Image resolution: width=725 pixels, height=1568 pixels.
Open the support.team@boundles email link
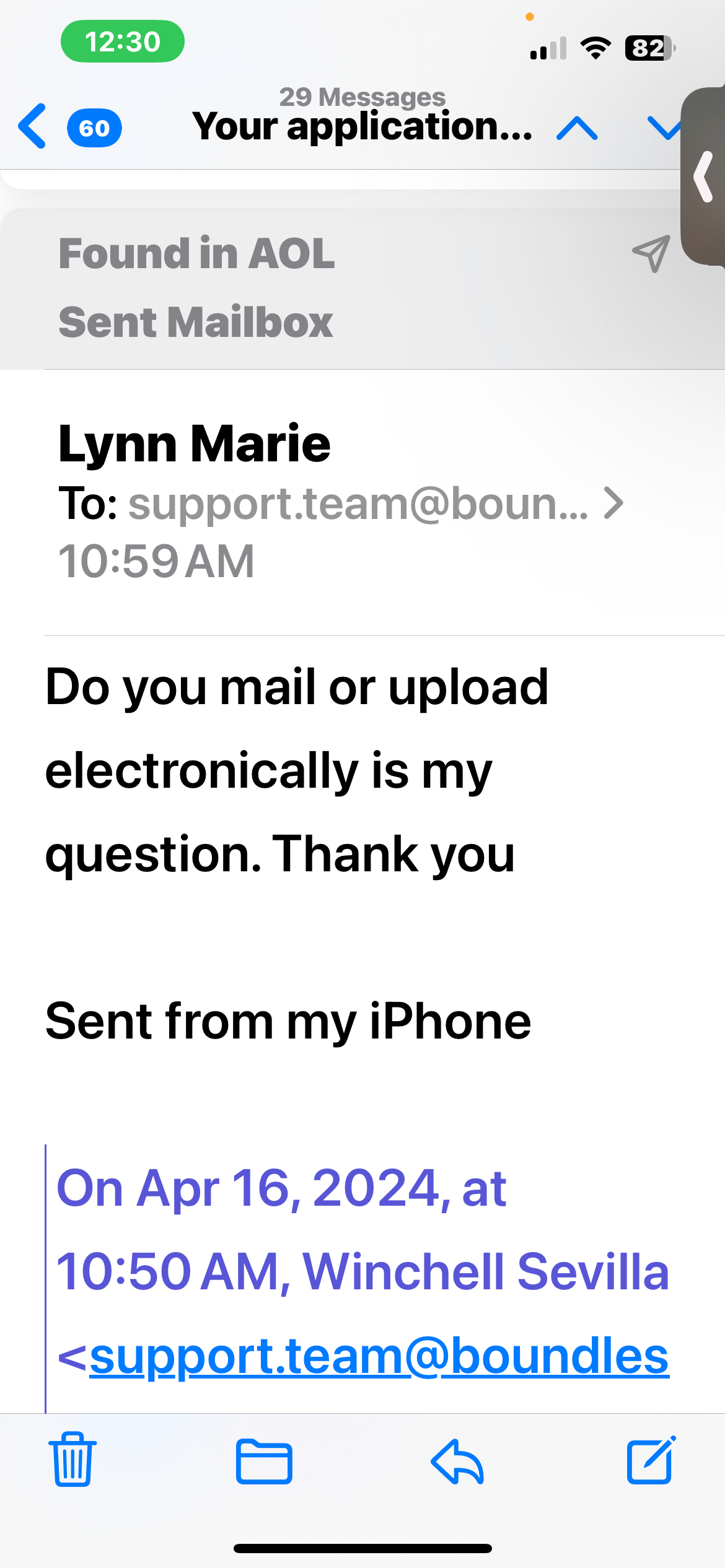click(x=379, y=1356)
